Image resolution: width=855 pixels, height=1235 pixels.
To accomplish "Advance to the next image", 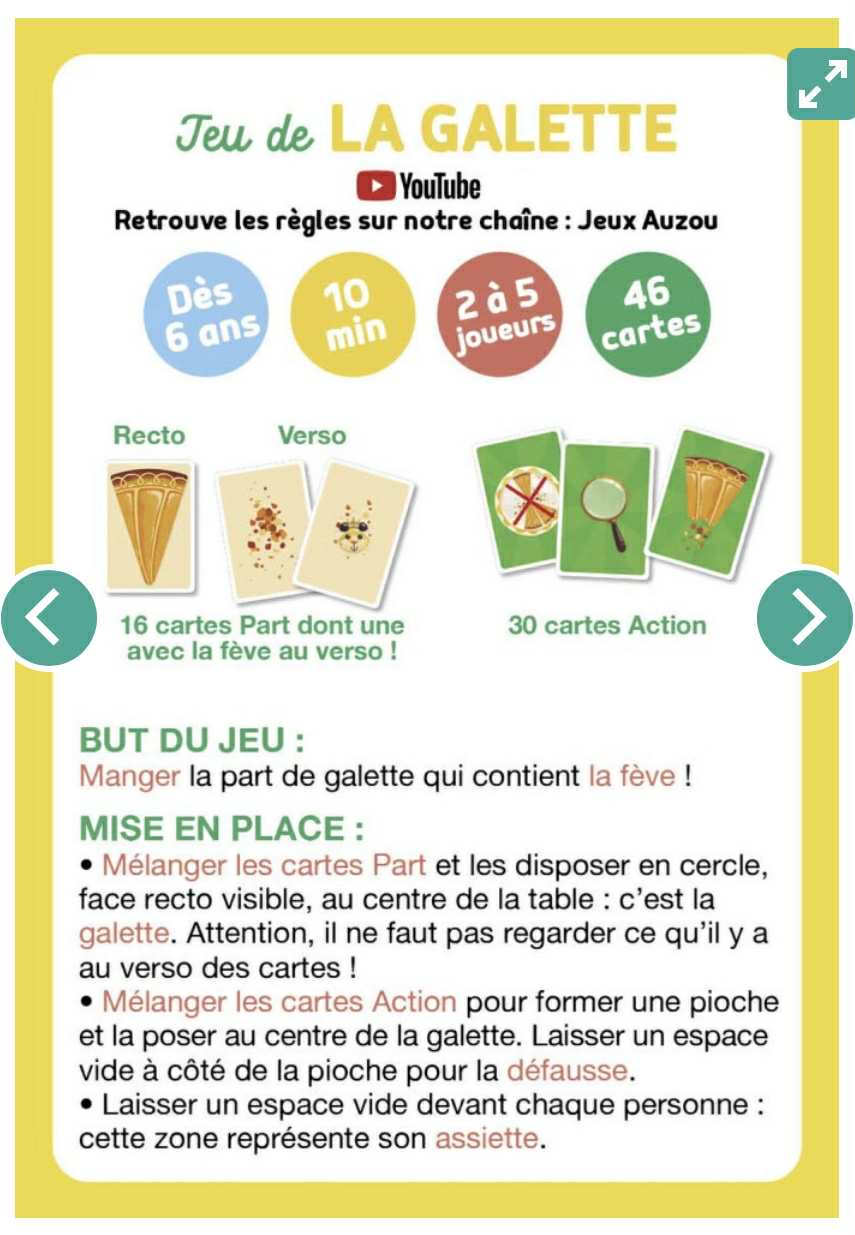I will (806, 618).
